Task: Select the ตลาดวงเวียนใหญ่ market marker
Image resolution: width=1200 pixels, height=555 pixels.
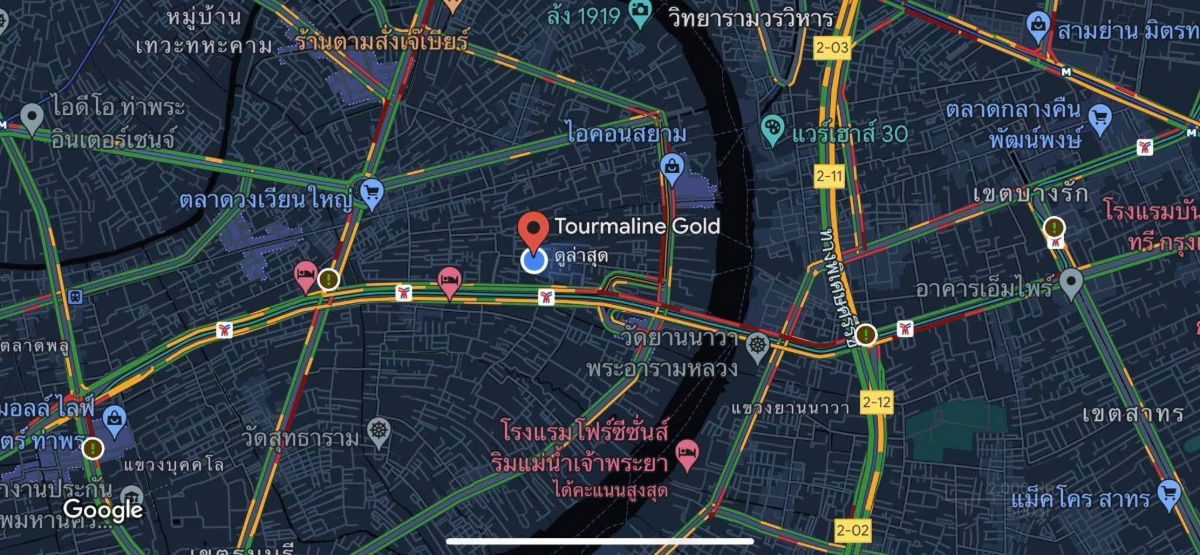Action: tap(372, 193)
